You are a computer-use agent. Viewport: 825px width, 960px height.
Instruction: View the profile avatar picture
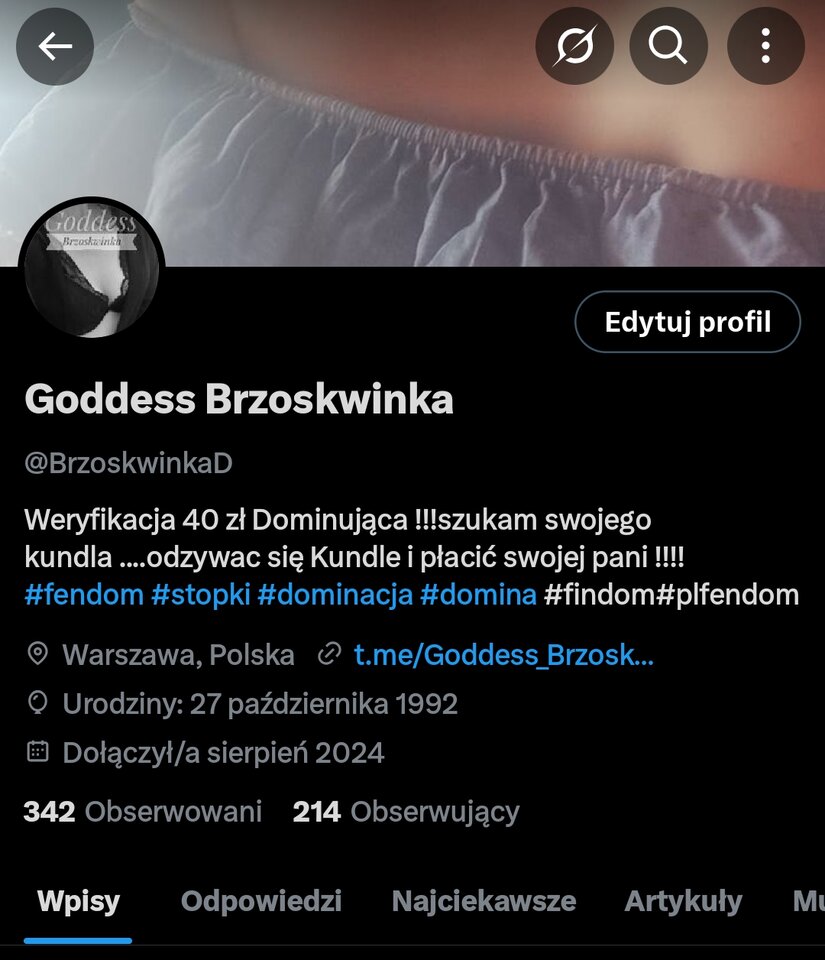(92, 270)
